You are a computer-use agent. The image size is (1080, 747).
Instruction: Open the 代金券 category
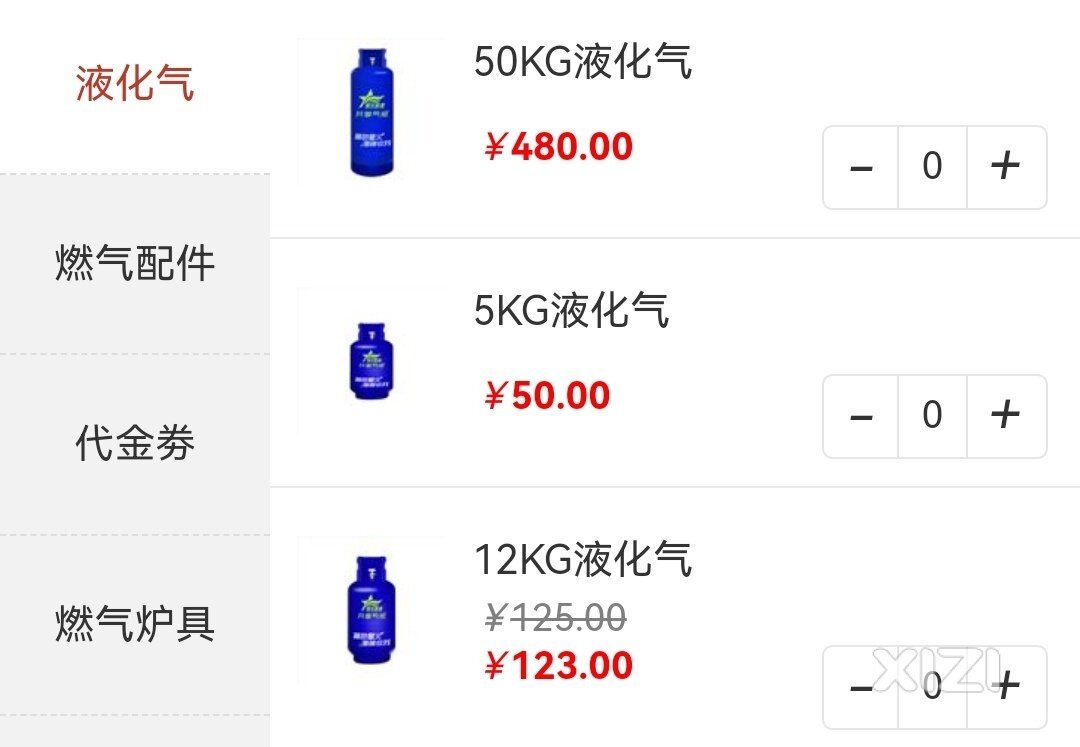[x=134, y=443]
